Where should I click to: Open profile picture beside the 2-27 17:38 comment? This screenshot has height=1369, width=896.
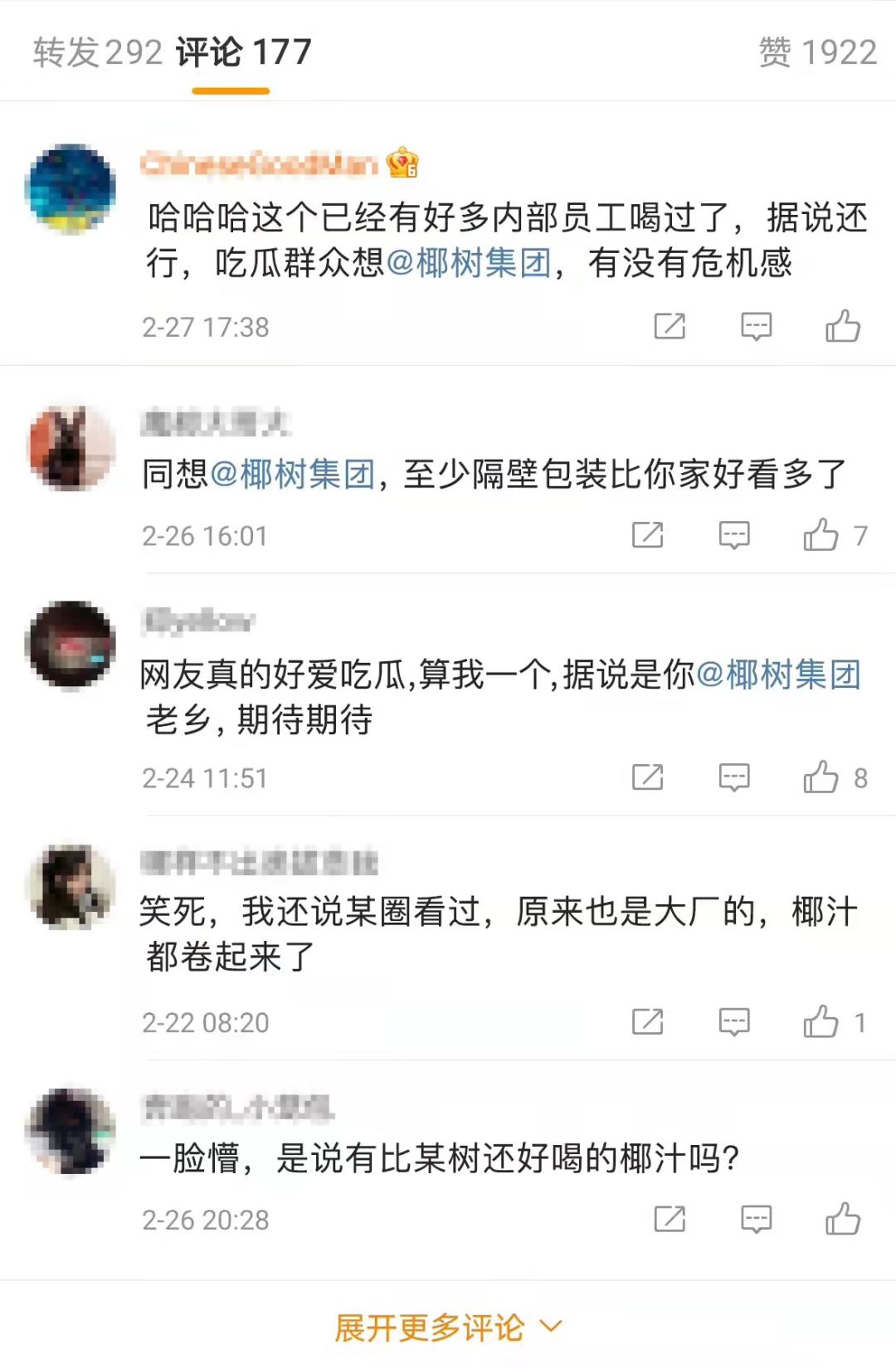(x=71, y=189)
